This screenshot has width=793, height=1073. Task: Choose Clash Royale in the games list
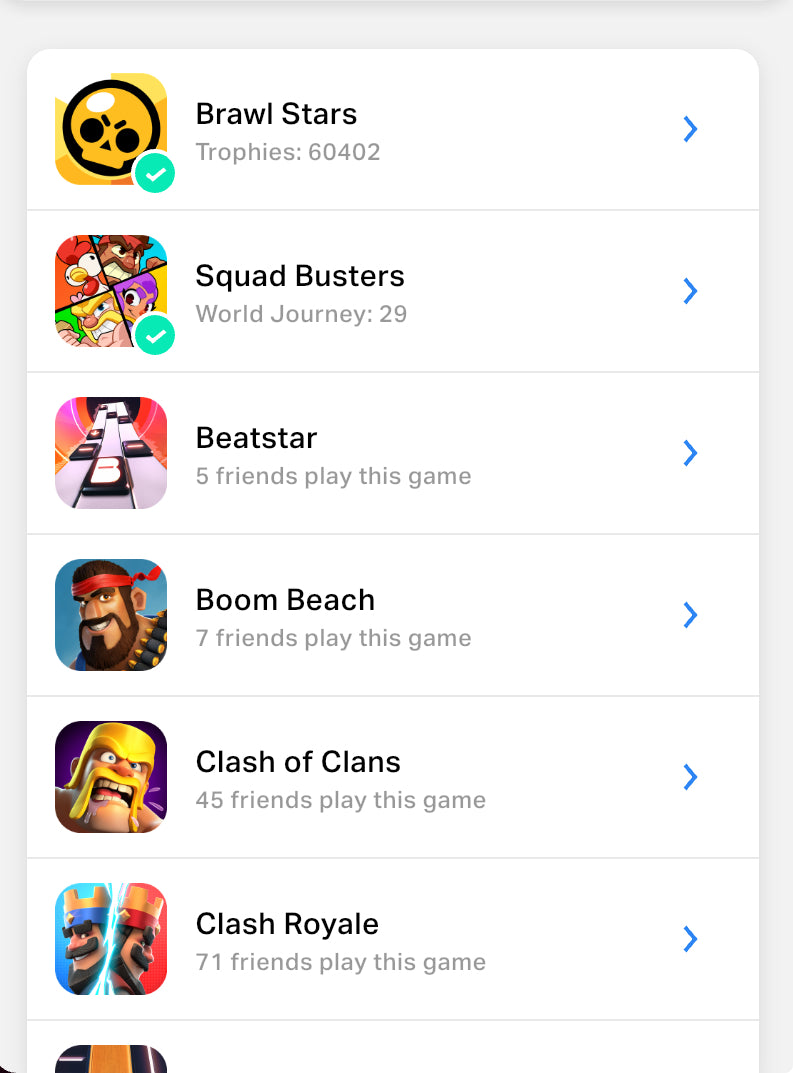392,940
